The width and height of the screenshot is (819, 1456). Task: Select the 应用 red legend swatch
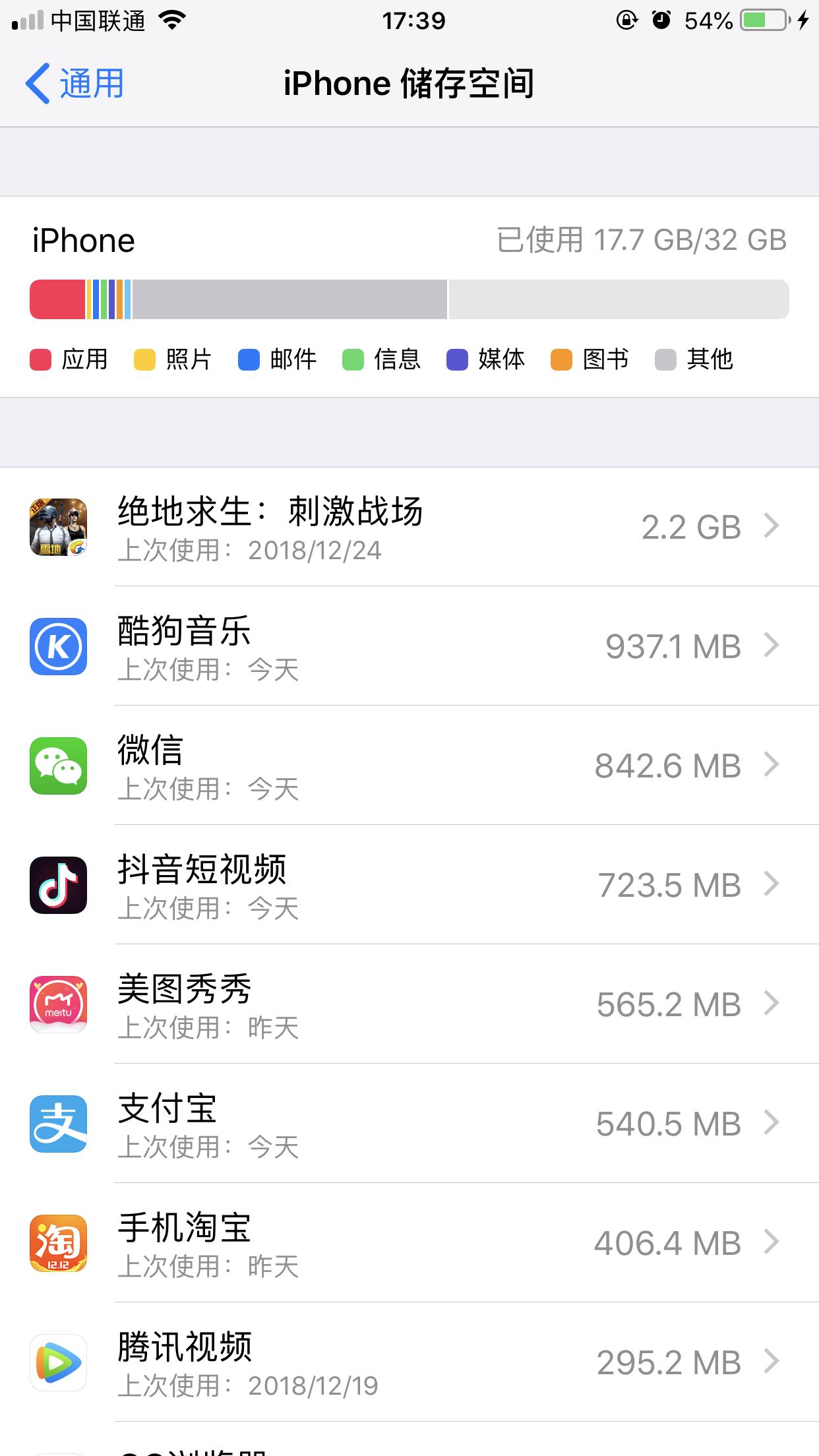point(41,359)
